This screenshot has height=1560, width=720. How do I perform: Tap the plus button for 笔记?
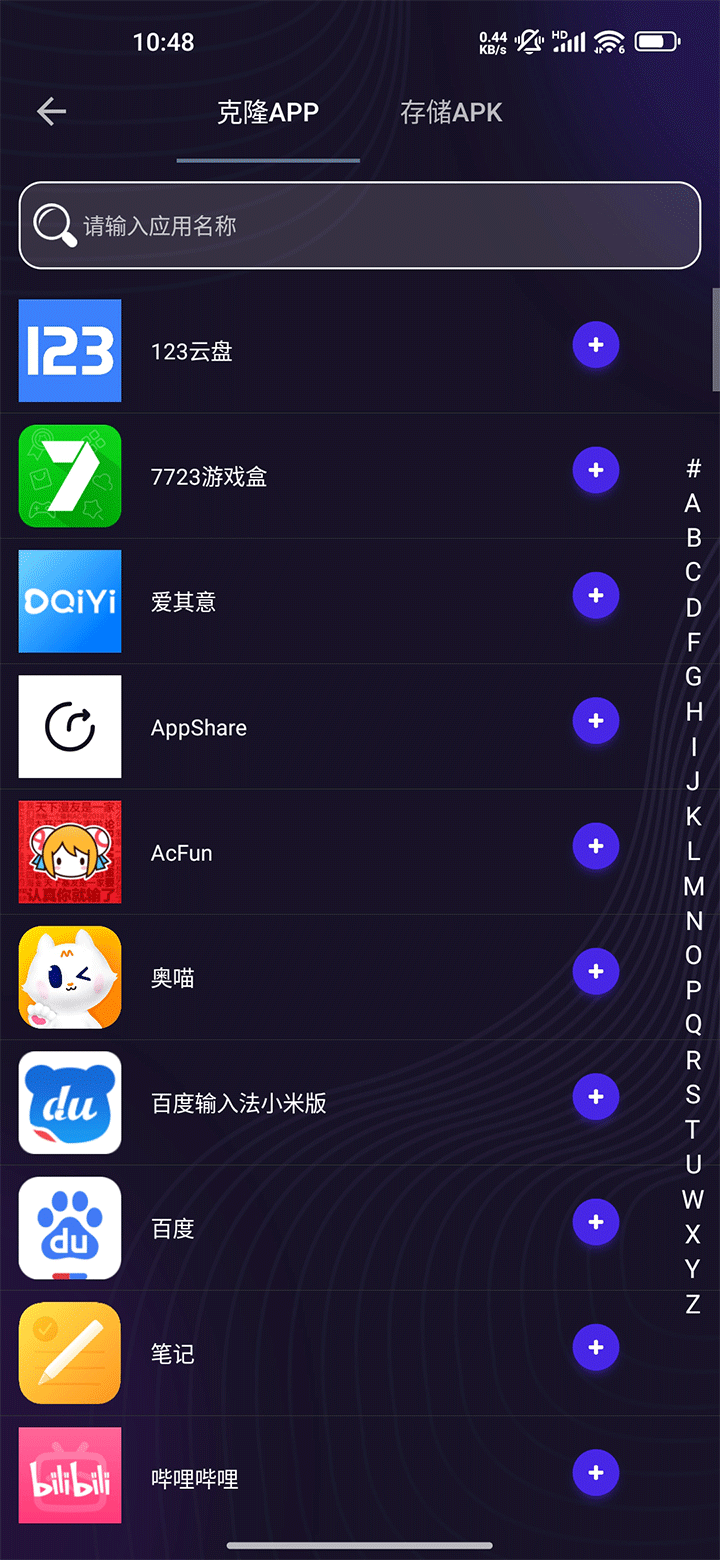pos(596,1347)
